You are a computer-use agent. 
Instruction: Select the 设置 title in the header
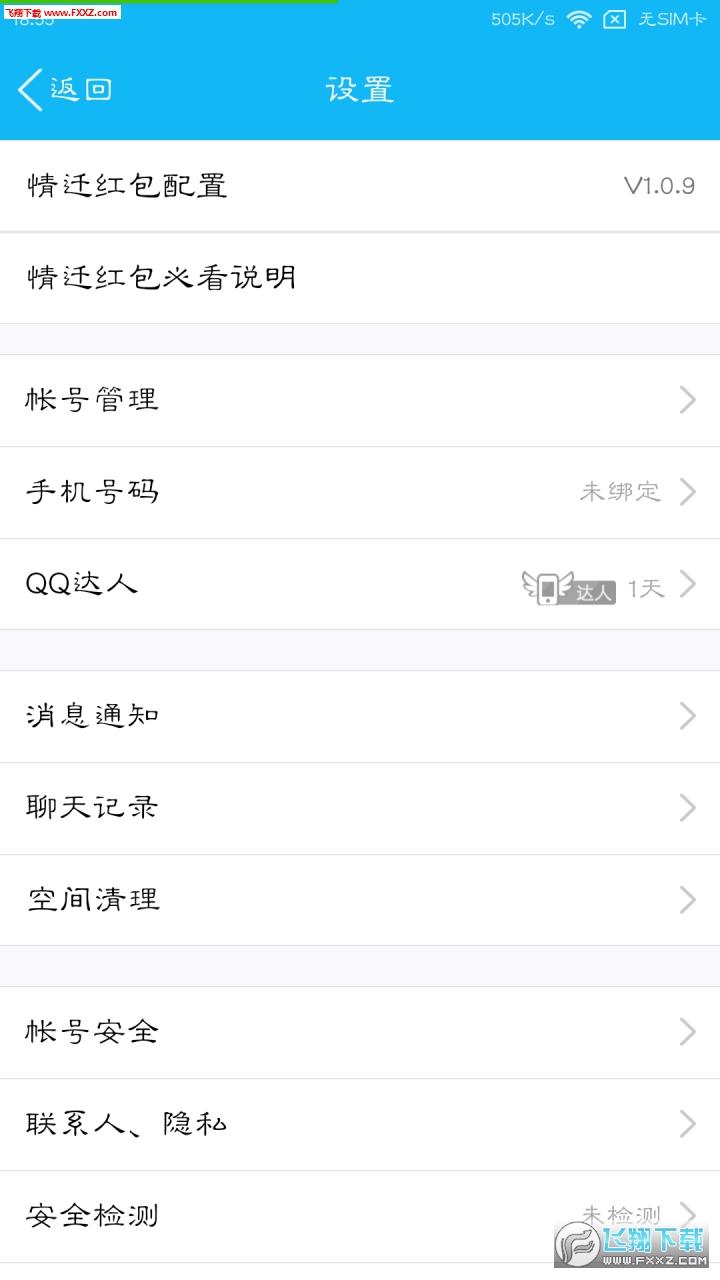coord(360,89)
